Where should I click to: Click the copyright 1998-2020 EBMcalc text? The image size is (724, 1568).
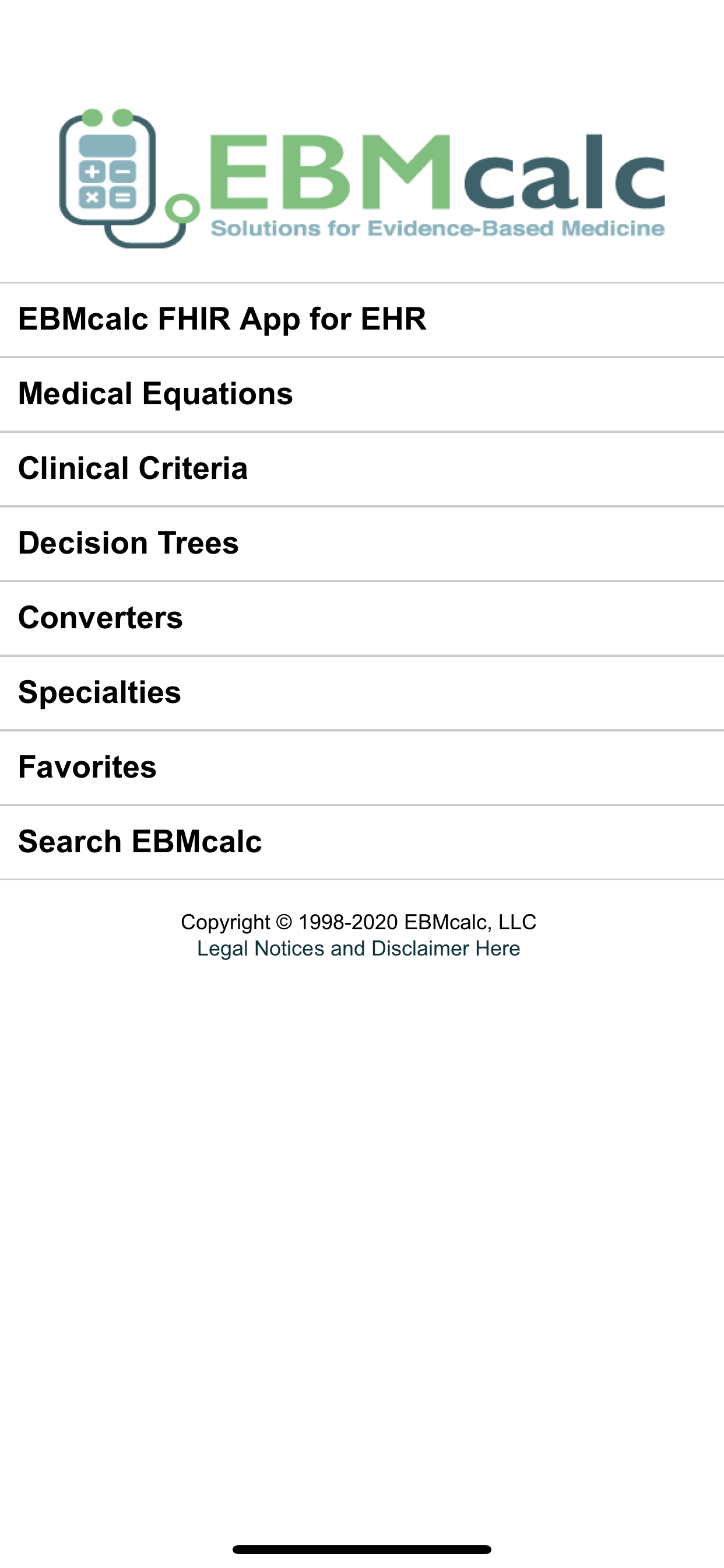click(359, 922)
